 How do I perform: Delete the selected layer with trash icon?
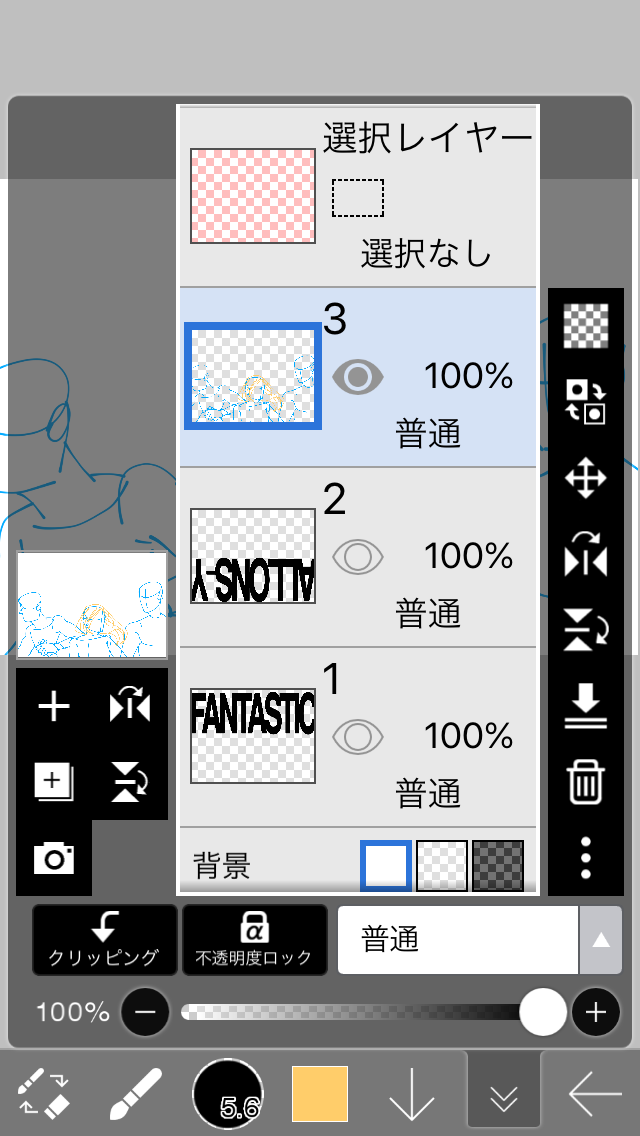point(586,782)
